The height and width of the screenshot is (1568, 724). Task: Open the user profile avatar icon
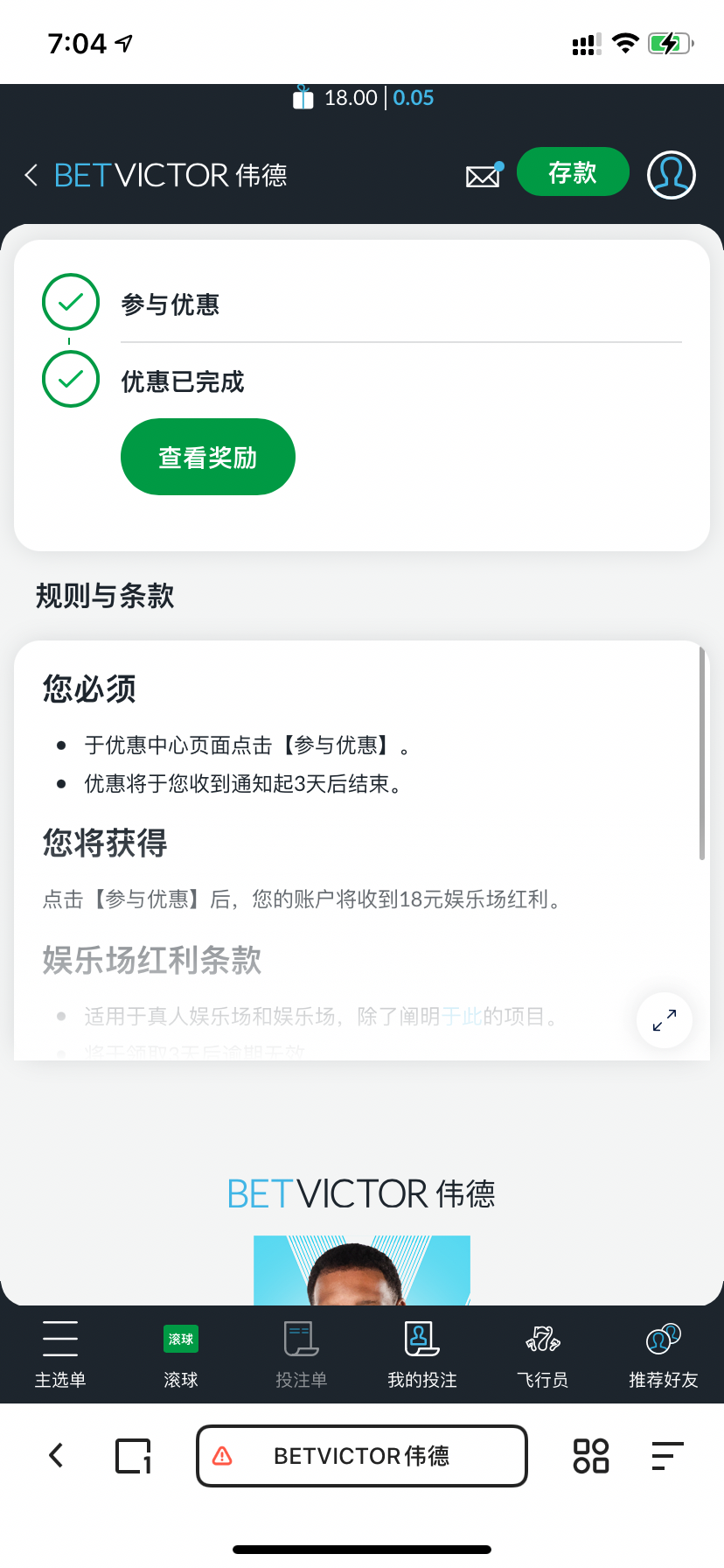pos(672,174)
